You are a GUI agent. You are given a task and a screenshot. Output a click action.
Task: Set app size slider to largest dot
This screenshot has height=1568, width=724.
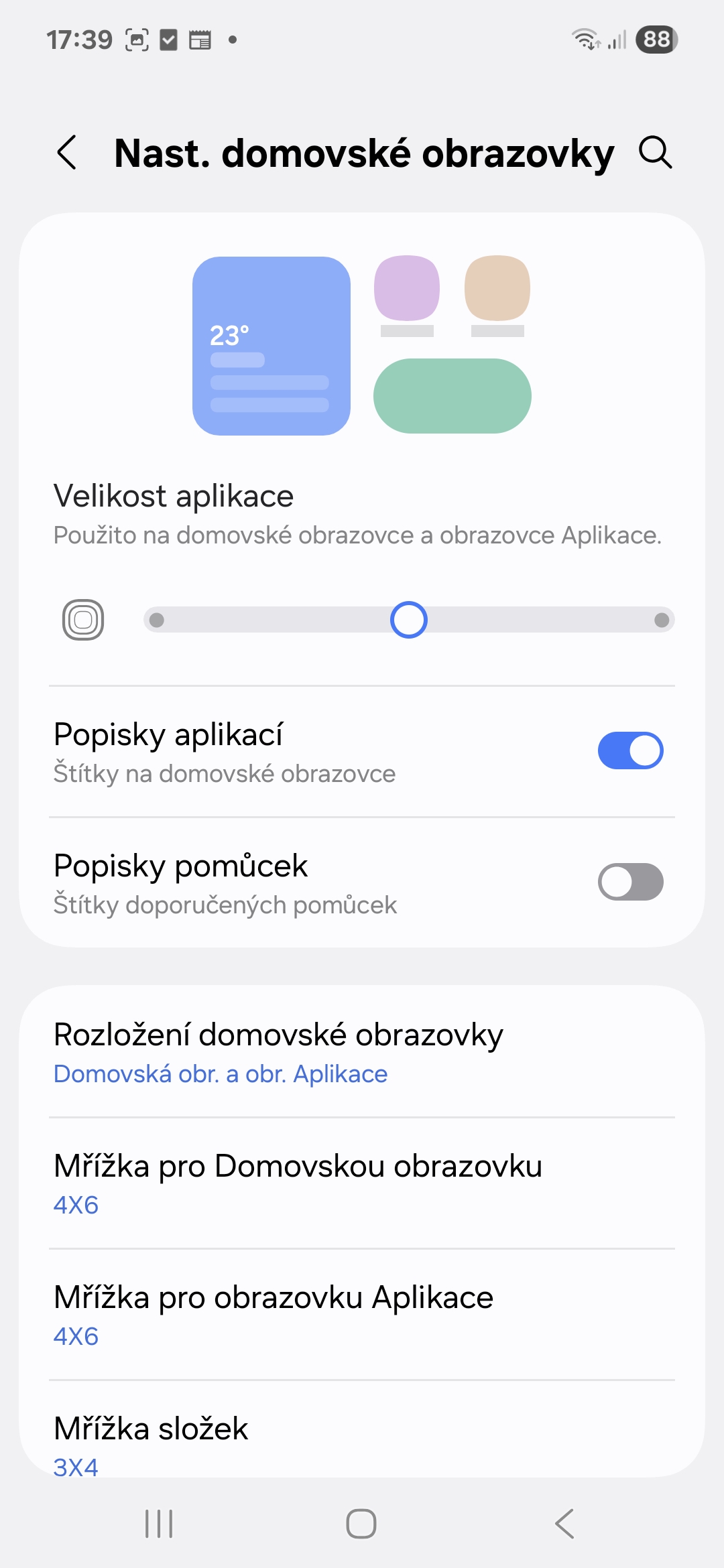[661, 620]
